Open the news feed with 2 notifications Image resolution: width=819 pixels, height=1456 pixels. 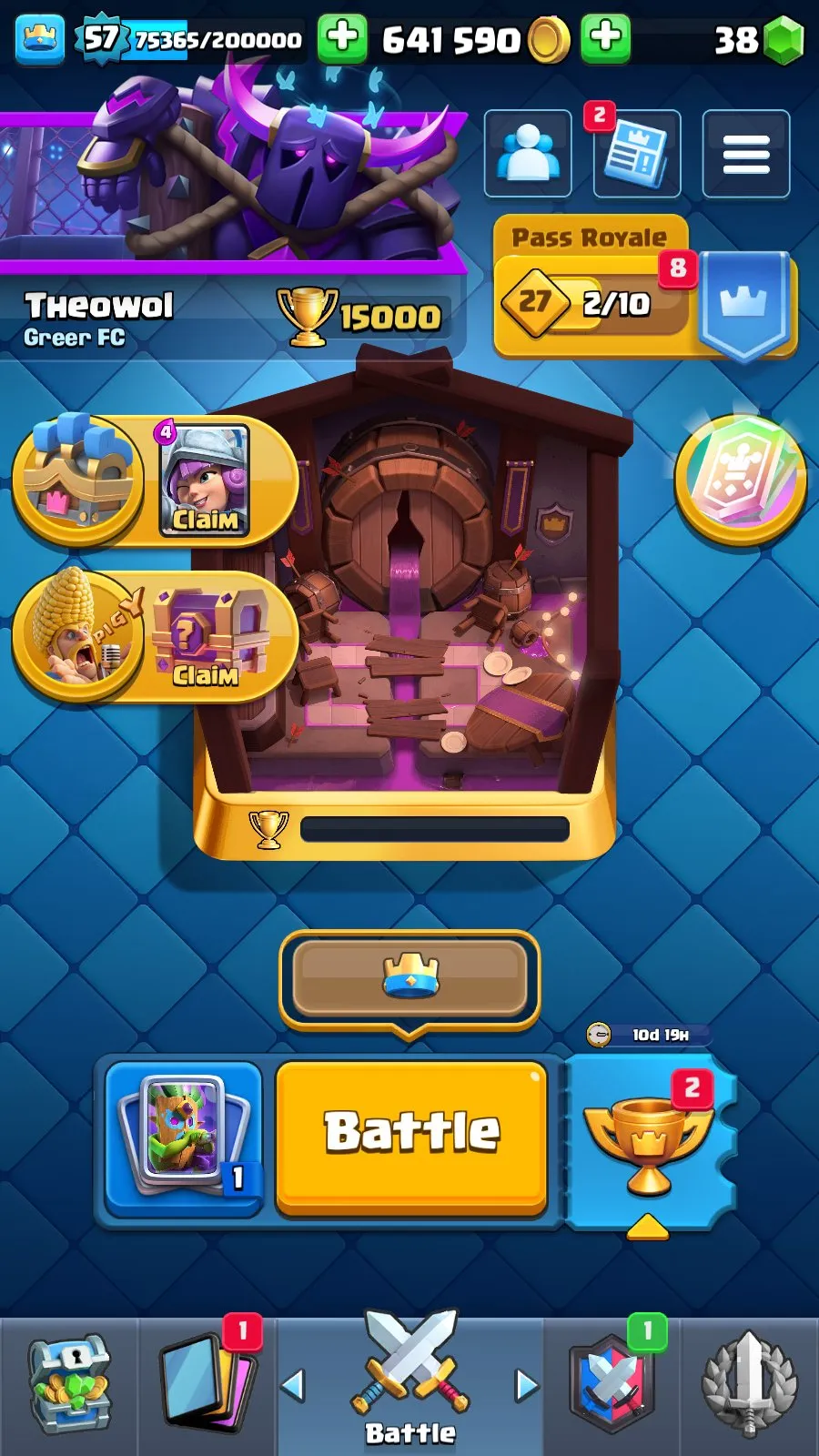(x=635, y=153)
